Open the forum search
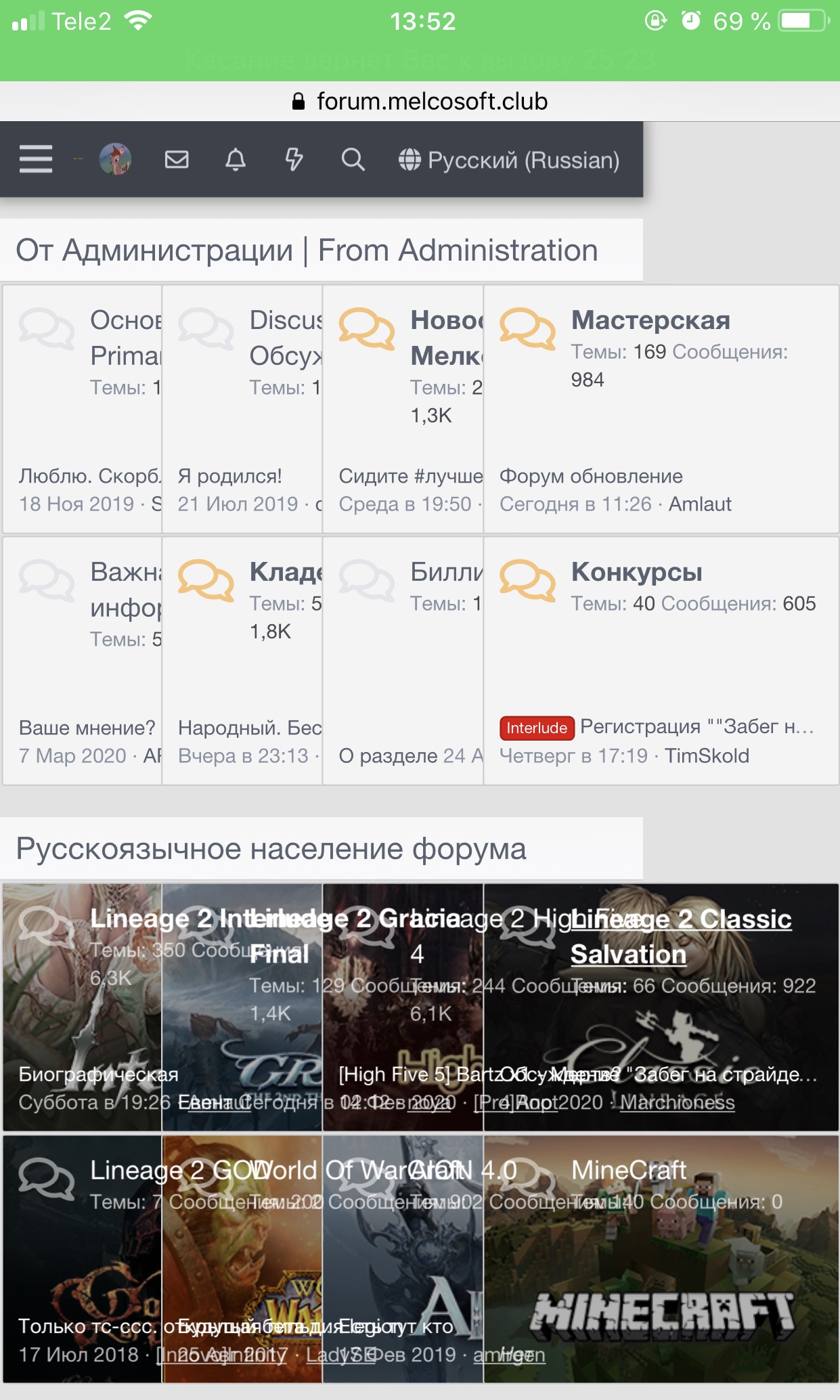Viewport: 840px width, 1400px height. pyautogui.click(x=353, y=160)
